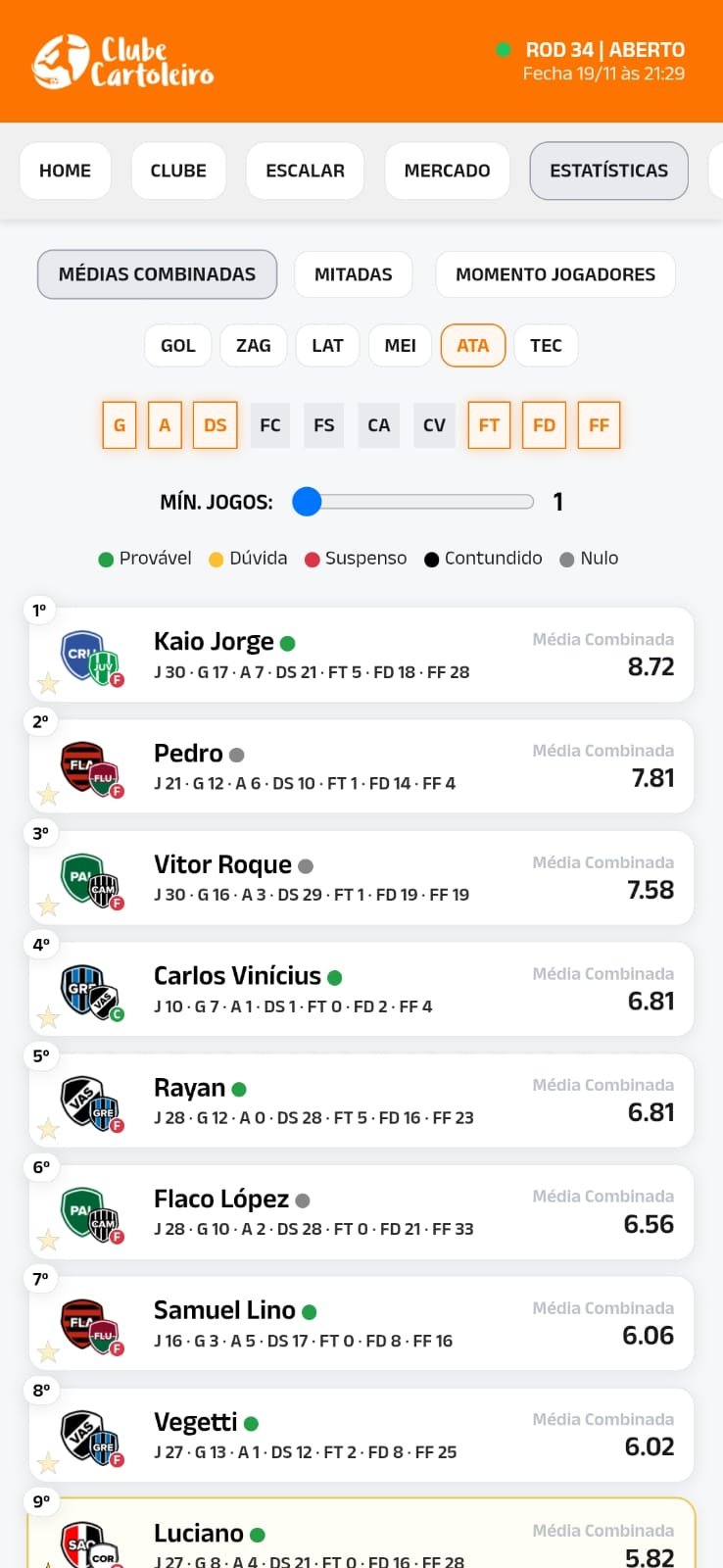Tap the MÍN. JOGOS slider
Image resolution: width=723 pixels, height=1568 pixels.
tap(420, 502)
